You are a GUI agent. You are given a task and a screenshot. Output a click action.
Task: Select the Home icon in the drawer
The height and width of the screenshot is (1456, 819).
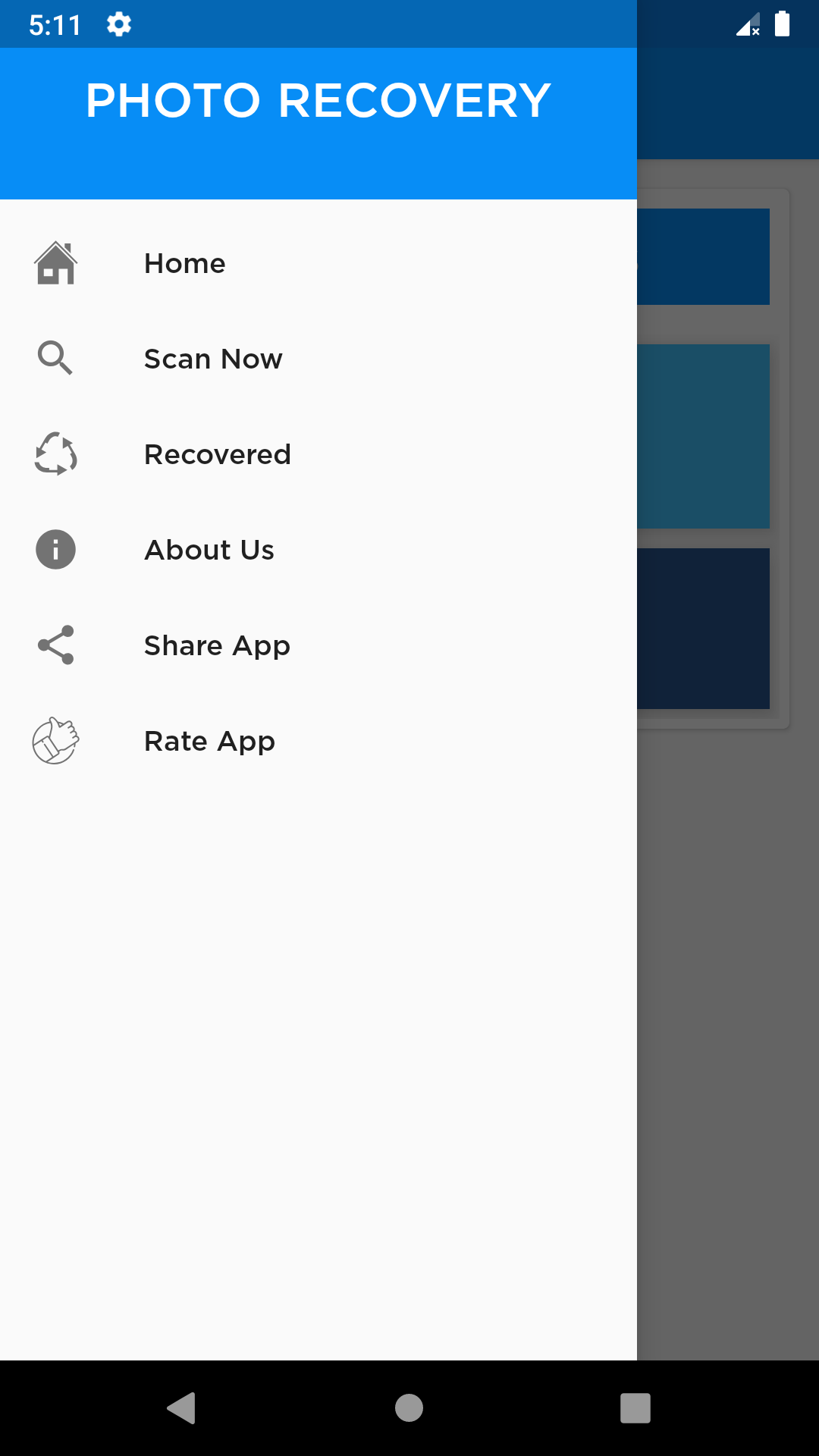point(55,263)
